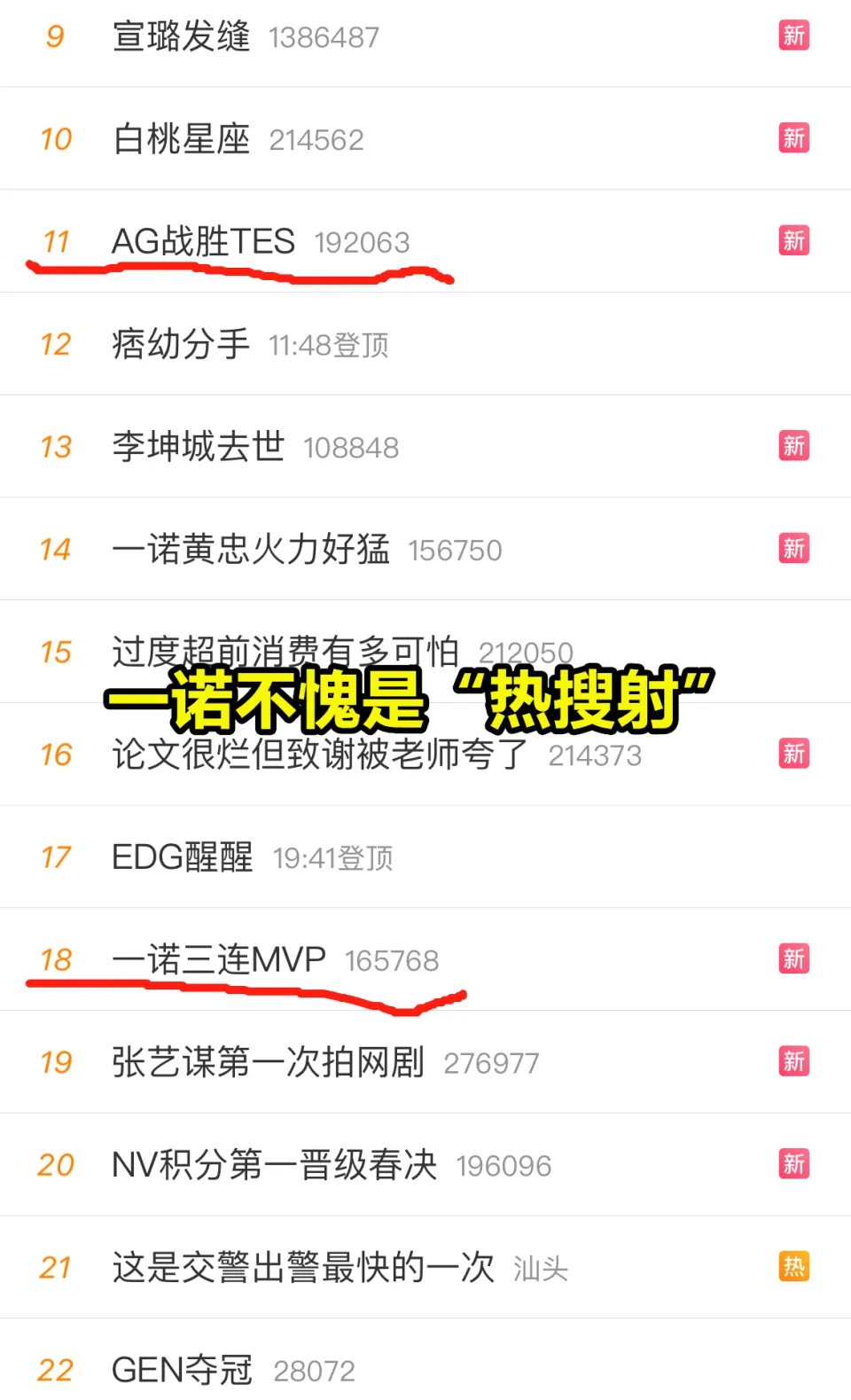
Task: View hot search 白桃星座
Action: 181,140
